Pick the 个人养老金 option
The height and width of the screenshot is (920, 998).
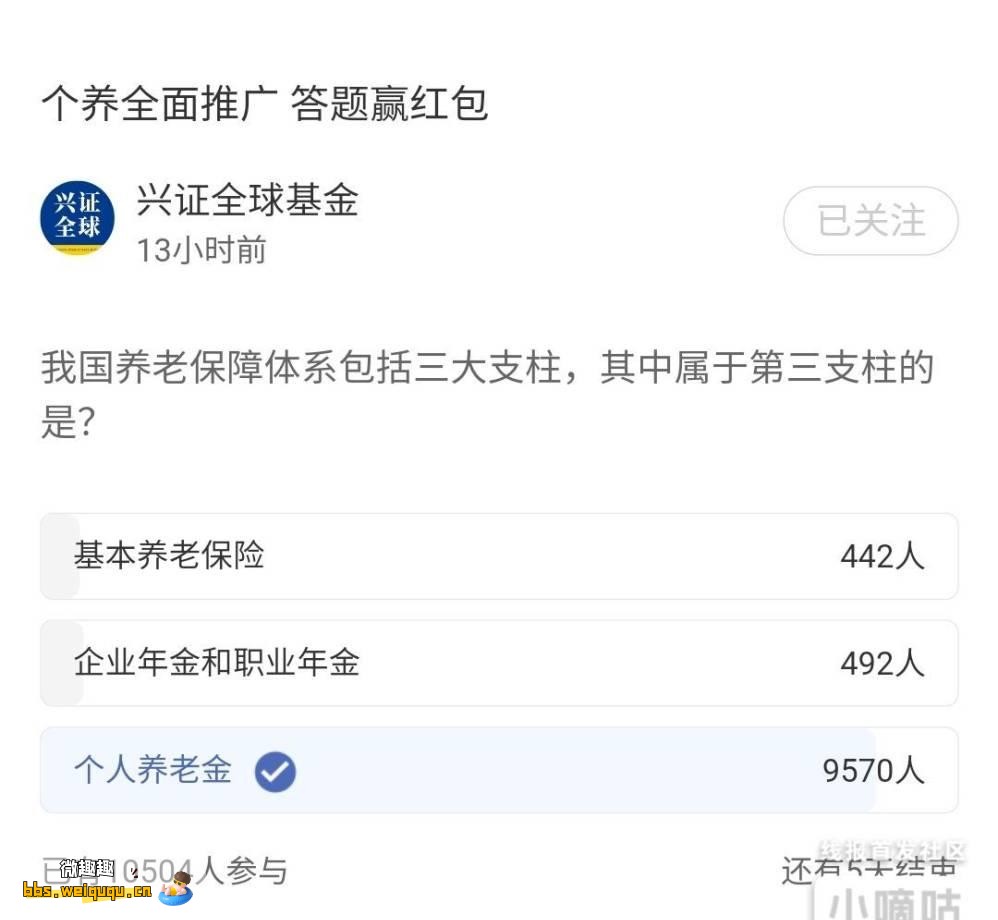[498, 770]
